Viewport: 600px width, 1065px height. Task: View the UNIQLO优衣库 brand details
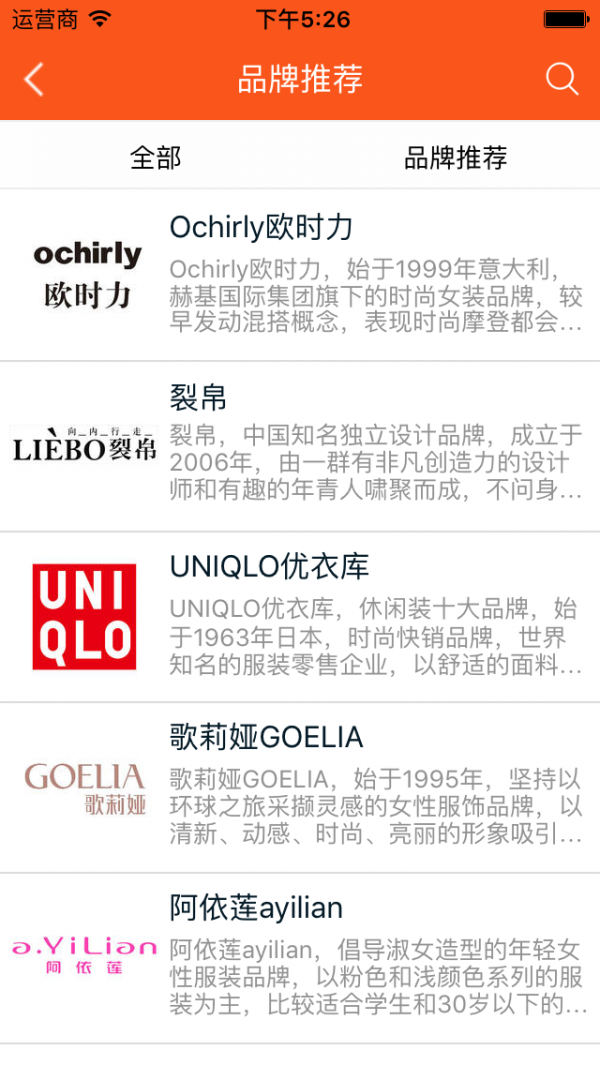click(300, 617)
